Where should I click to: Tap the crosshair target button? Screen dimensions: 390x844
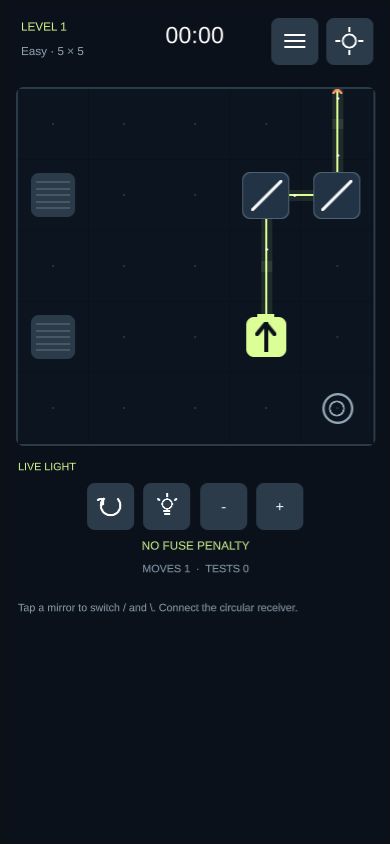tap(350, 41)
